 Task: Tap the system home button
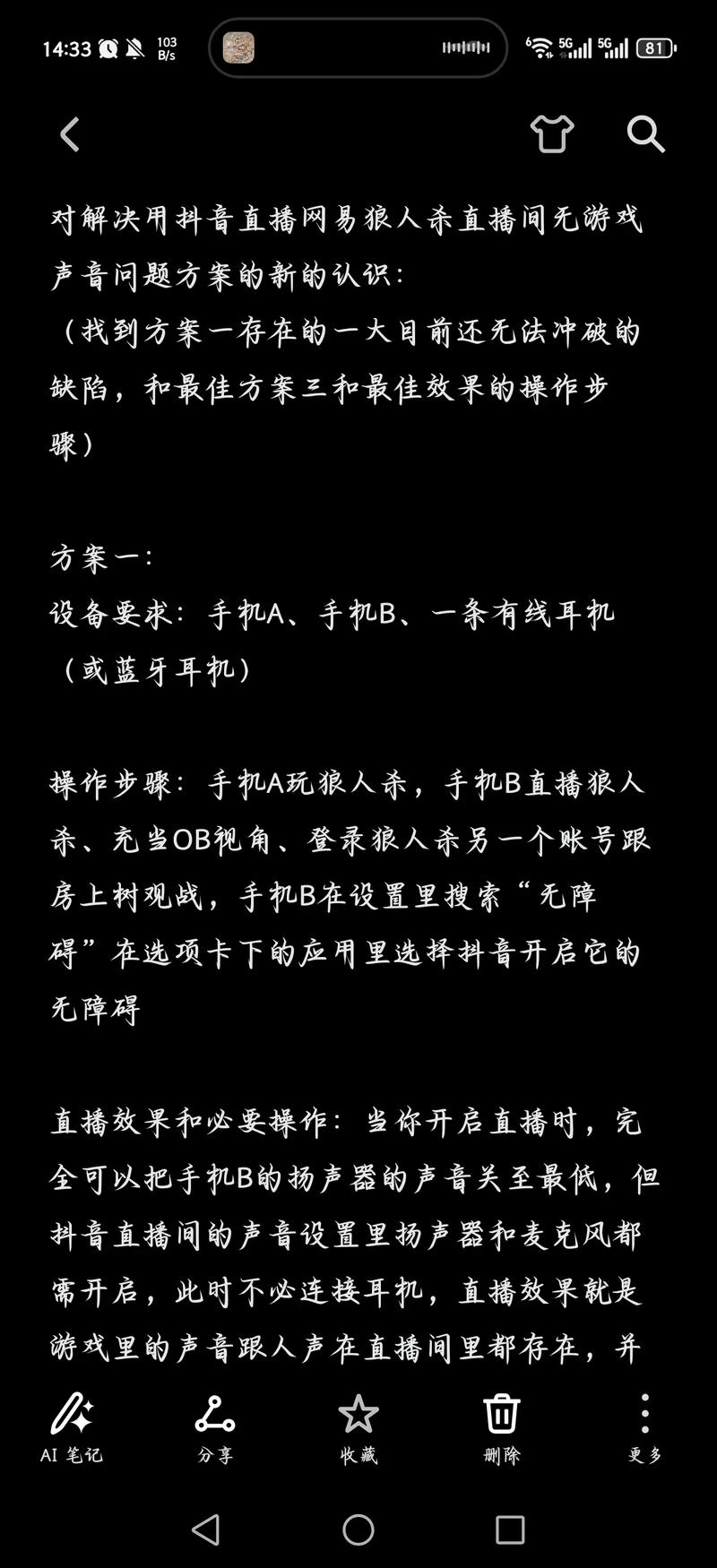(358, 1529)
